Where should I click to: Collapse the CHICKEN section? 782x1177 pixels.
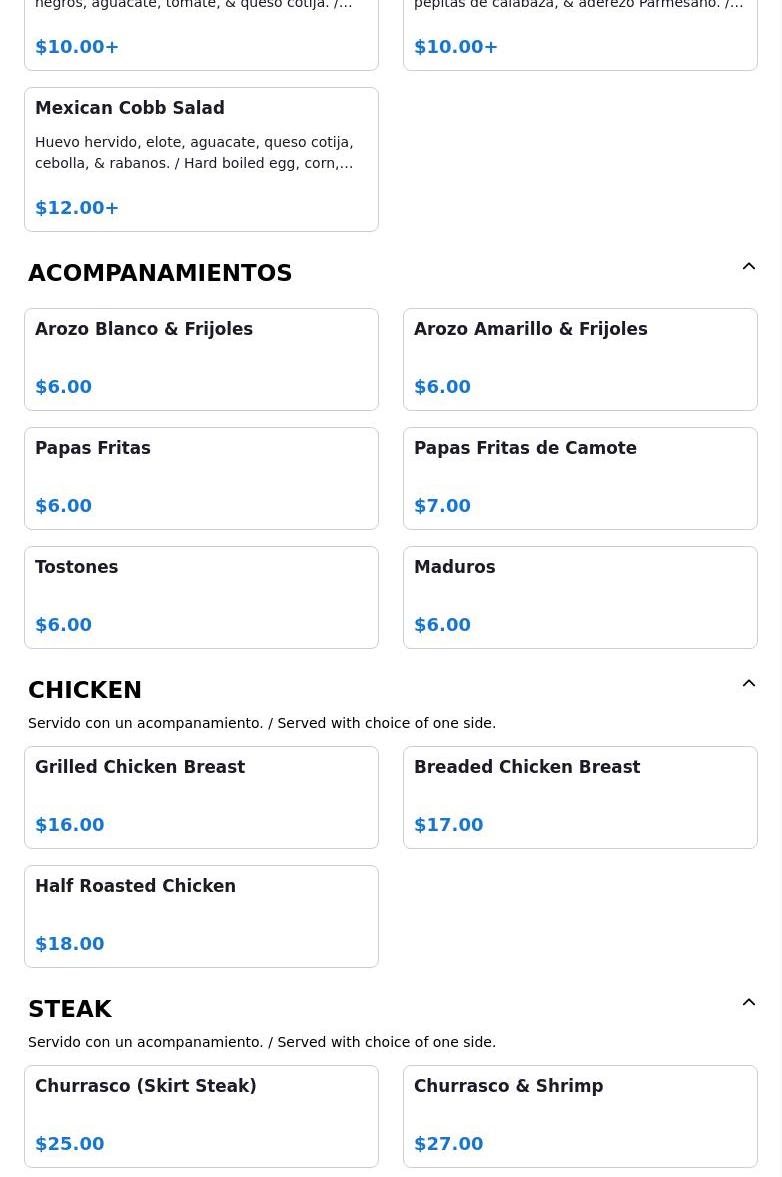click(x=748, y=683)
